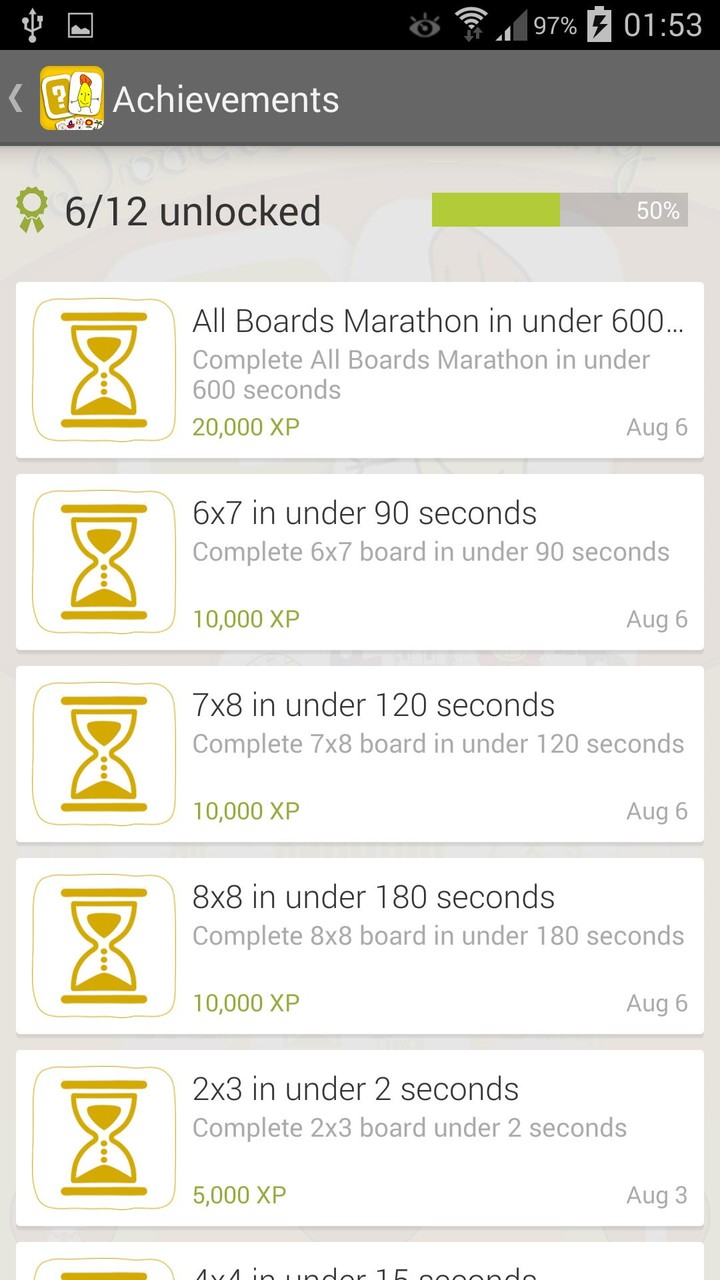Image resolution: width=720 pixels, height=1280 pixels.
Task: Tap the hourglass icon for All Boards Marathon
Action: [103, 370]
